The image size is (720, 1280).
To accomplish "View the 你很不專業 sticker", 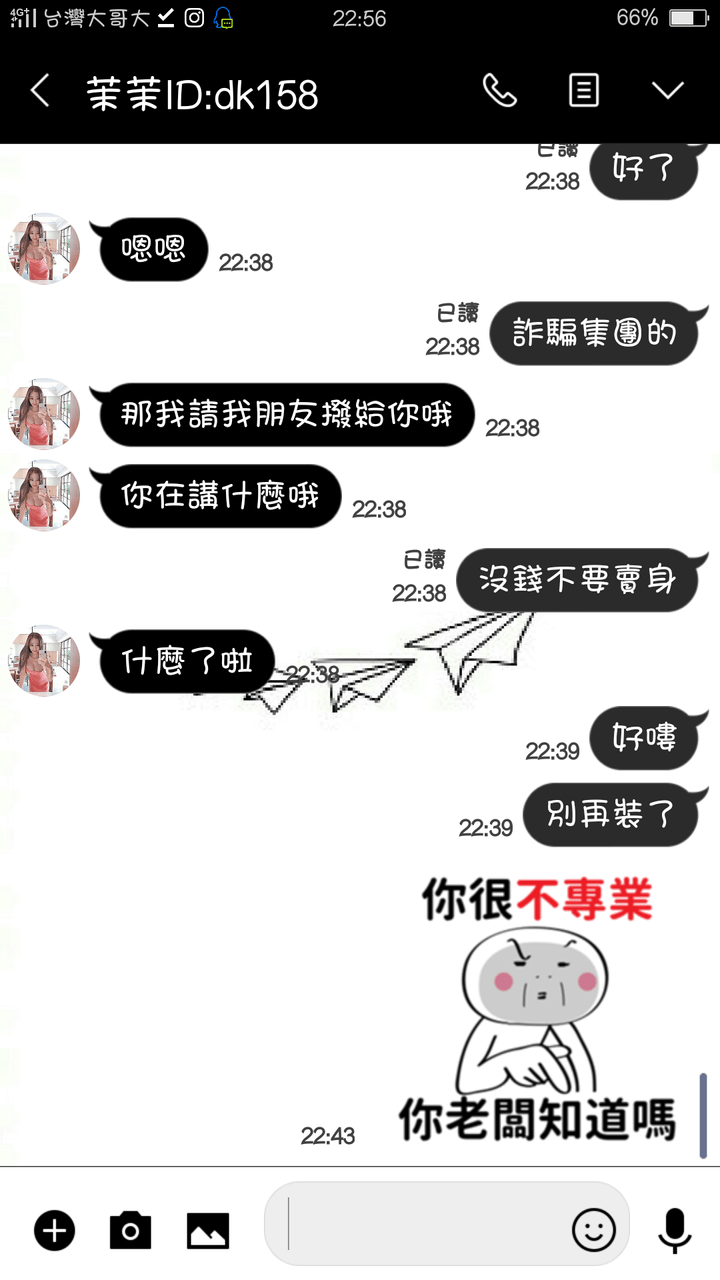I will 537,1010.
